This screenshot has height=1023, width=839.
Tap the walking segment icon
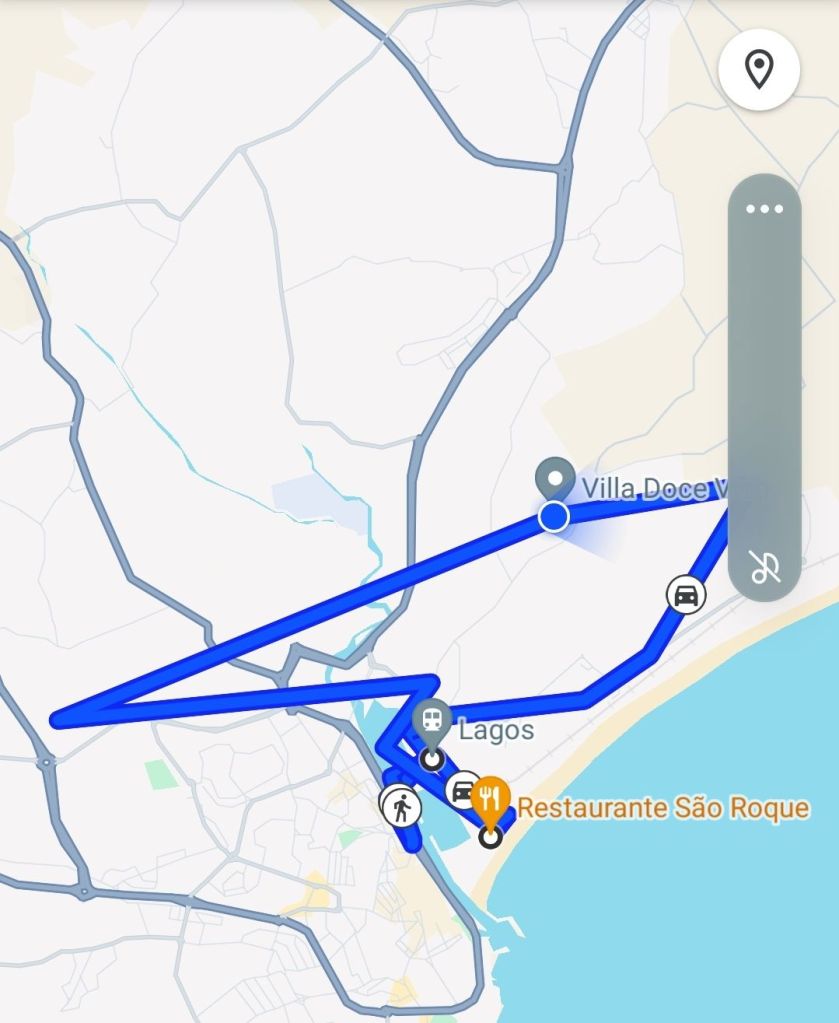(402, 807)
